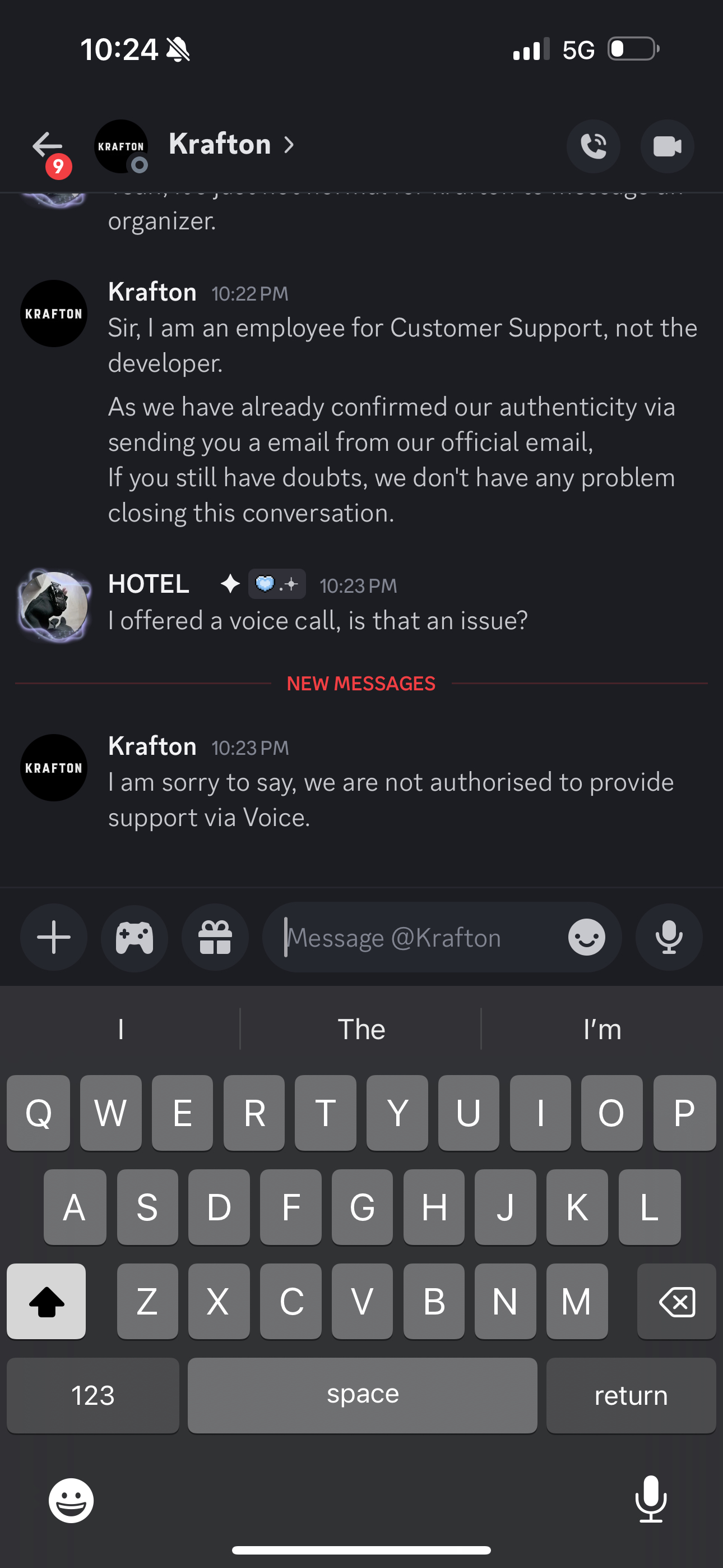This screenshot has height=1568, width=723.
Task: Record a voice message with the microphone
Action: 669,938
